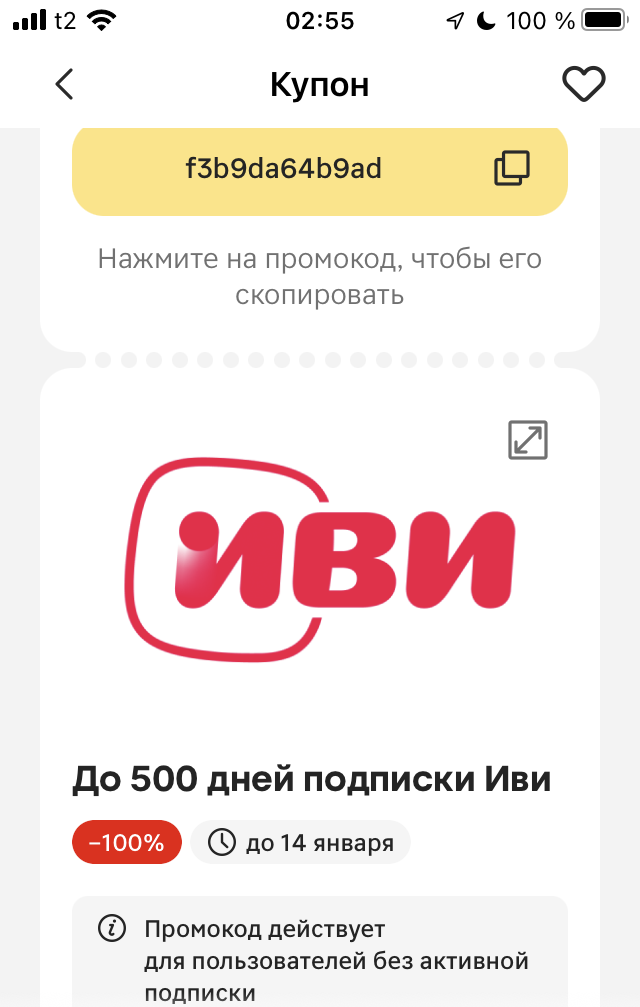
Task: Expand the Иви coupon image
Action: click(528, 440)
